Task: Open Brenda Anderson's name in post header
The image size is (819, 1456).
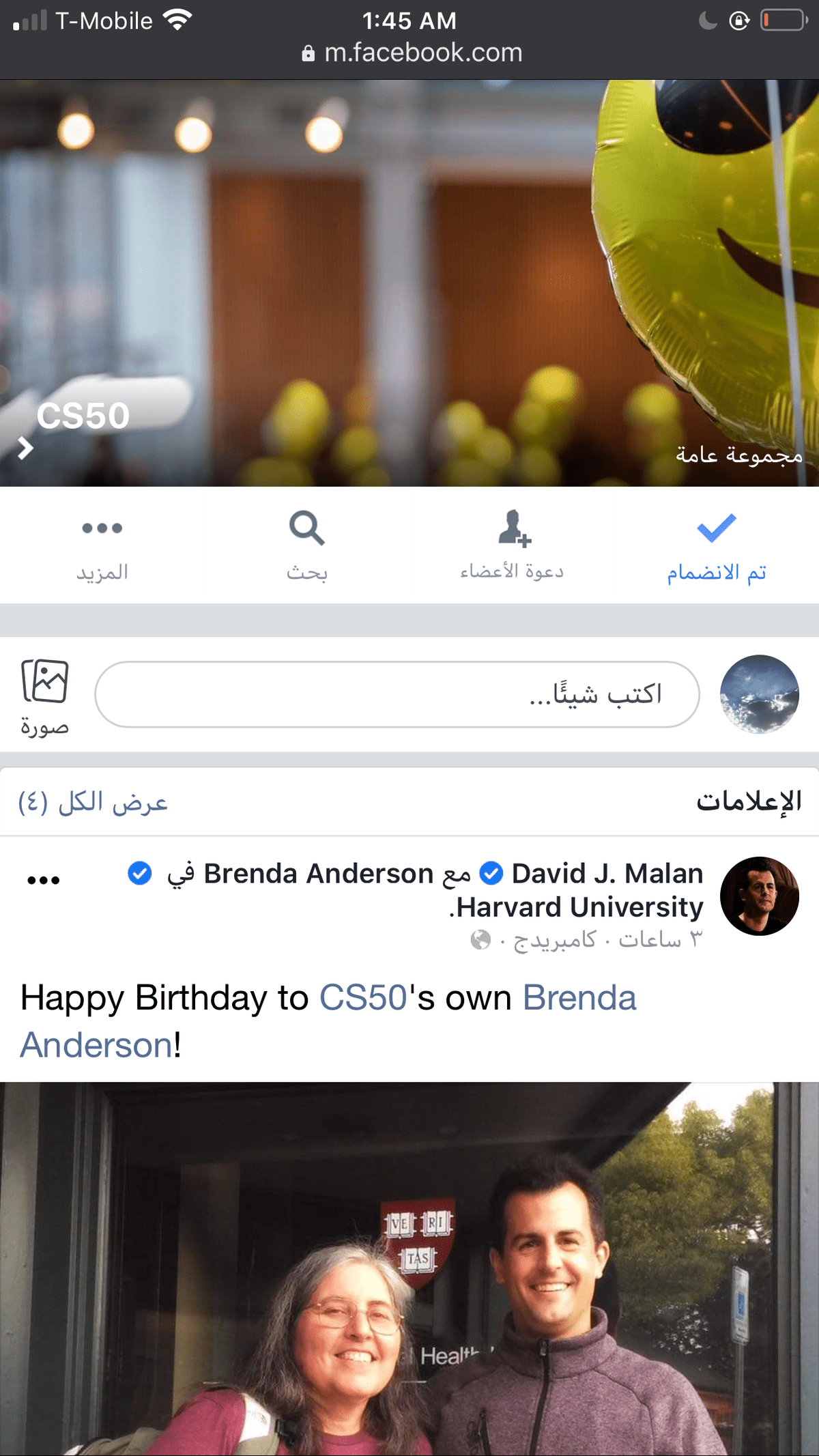Action: [318, 874]
